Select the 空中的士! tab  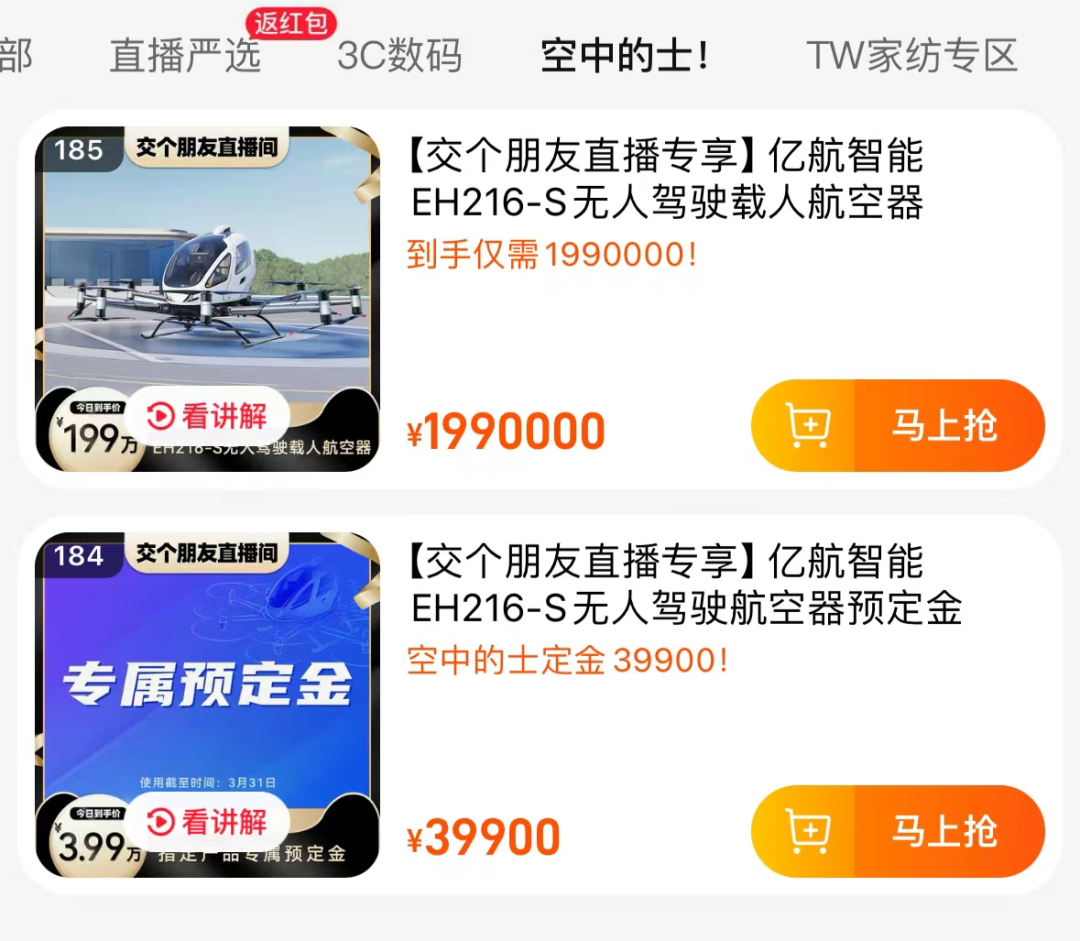625,56
